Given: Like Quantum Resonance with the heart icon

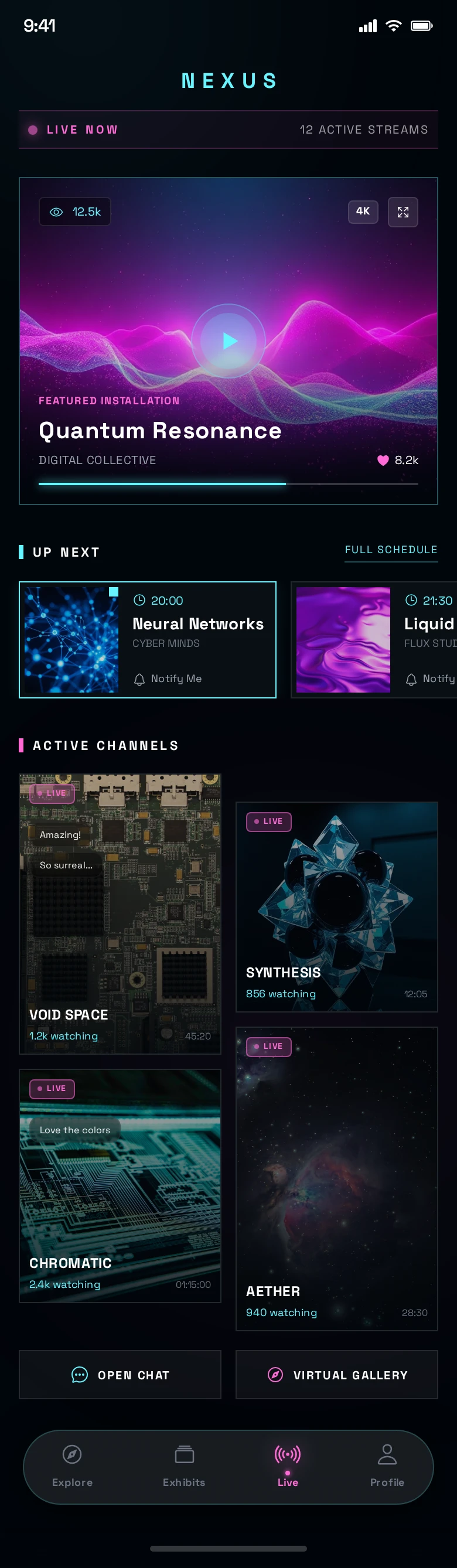Looking at the screenshot, I should [383, 460].
